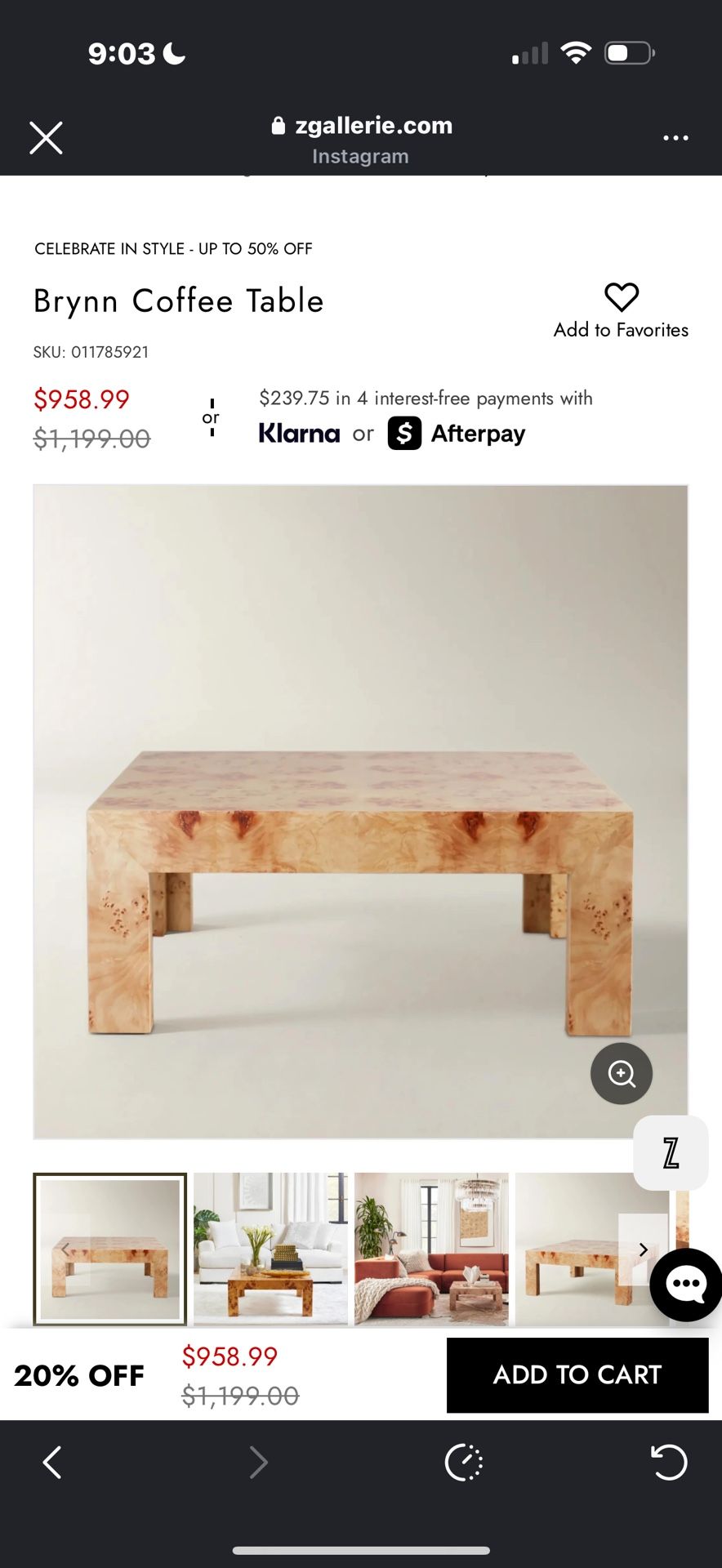Open the dashed circle browser tool
The height and width of the screenshot is (1568, 722).
[464, 1462]
